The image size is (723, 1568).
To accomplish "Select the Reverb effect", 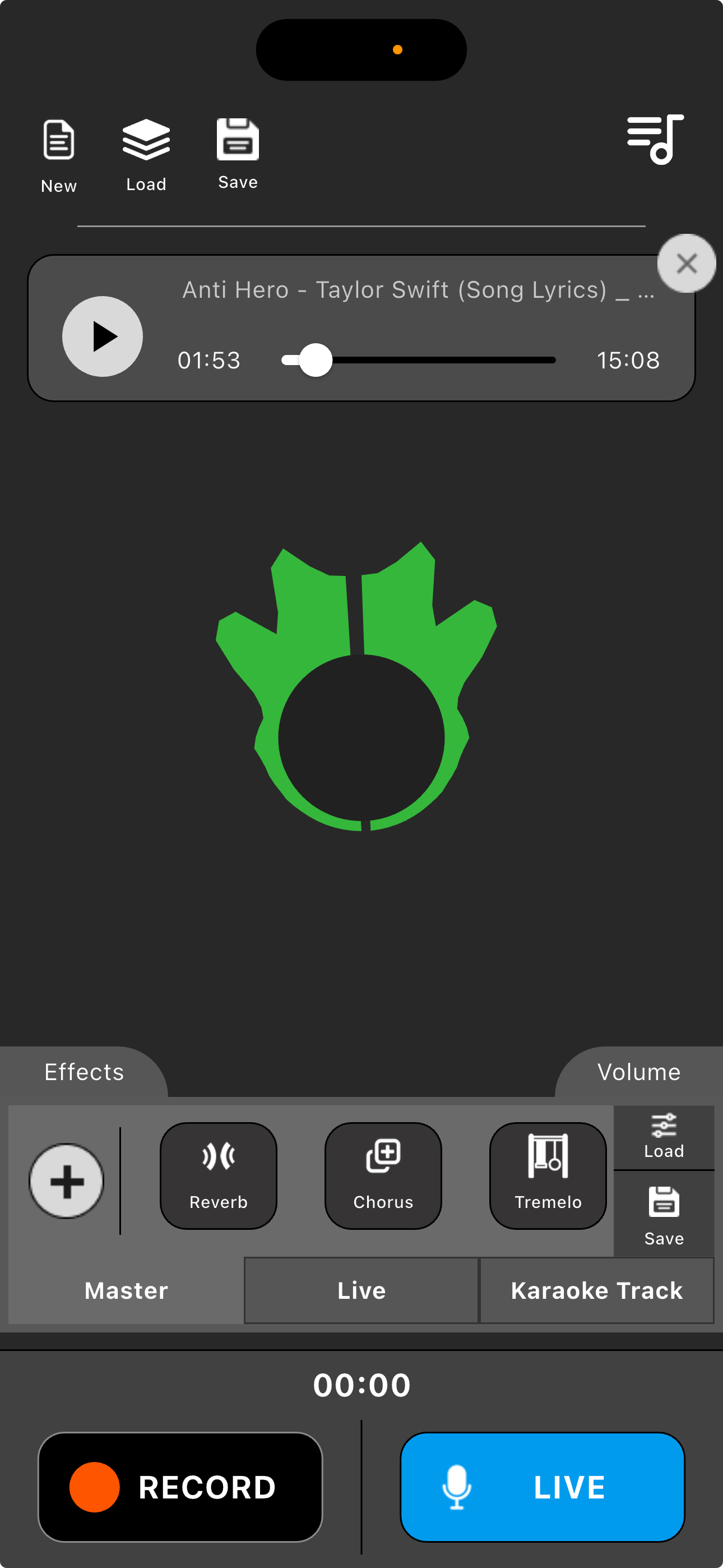I will coord(219,1175).
